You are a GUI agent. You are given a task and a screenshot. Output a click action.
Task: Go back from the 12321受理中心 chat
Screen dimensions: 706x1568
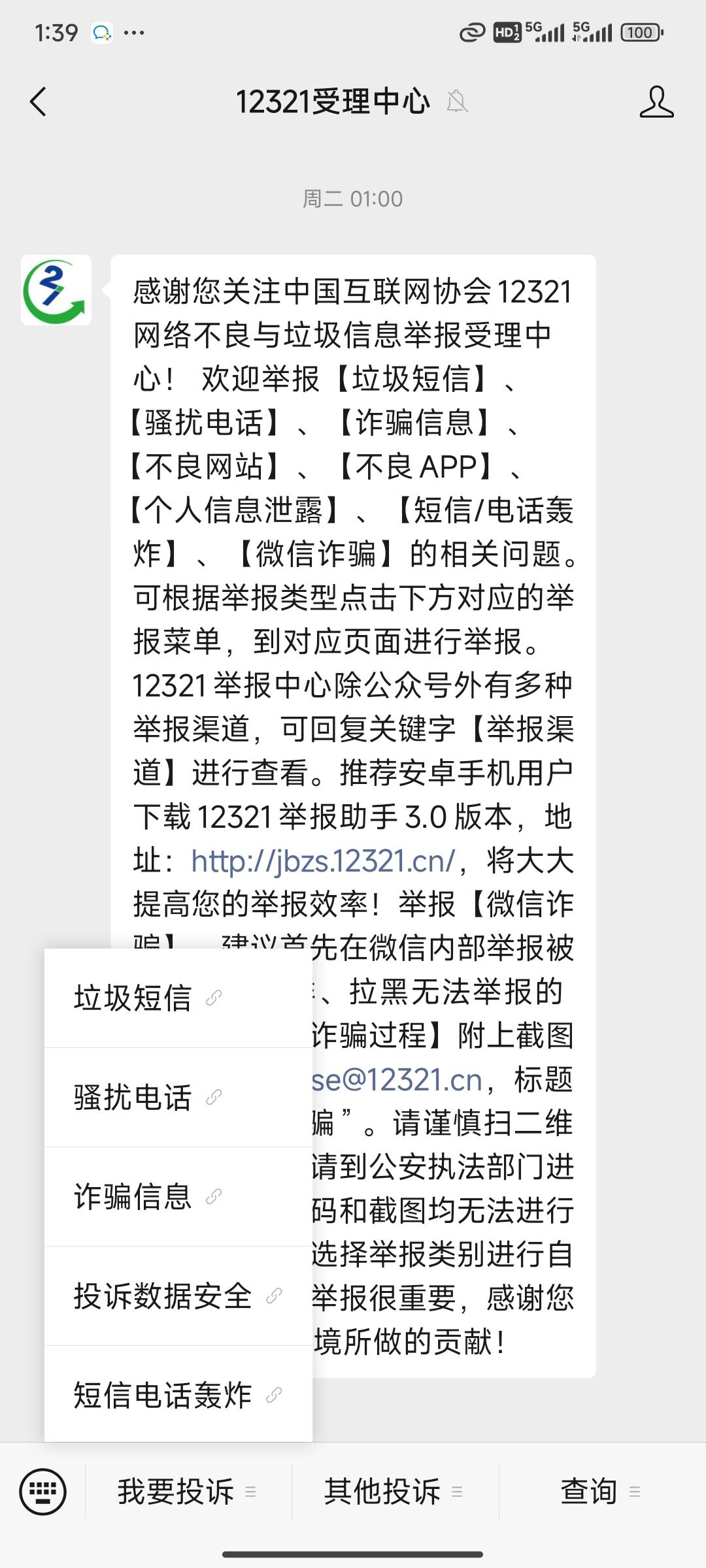(38, 102)
